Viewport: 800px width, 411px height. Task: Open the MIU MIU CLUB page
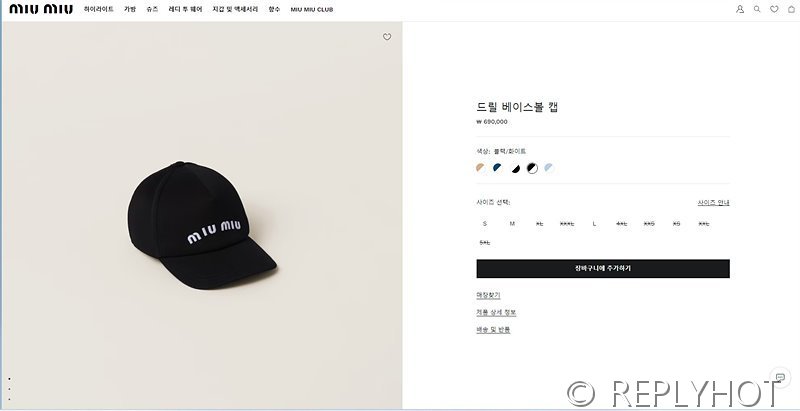point(312,9)
